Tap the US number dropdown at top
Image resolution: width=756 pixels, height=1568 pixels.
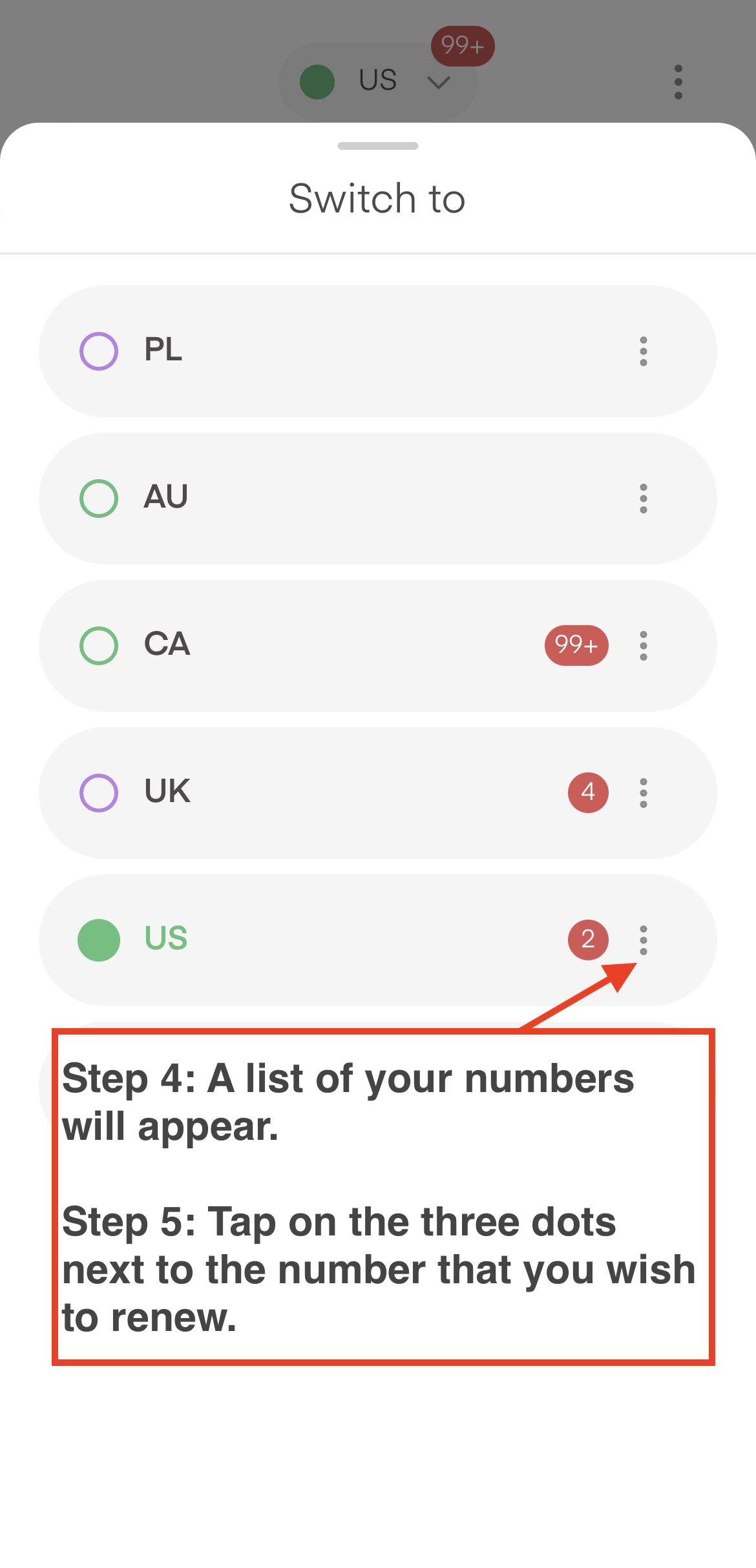tap(378, 81)
